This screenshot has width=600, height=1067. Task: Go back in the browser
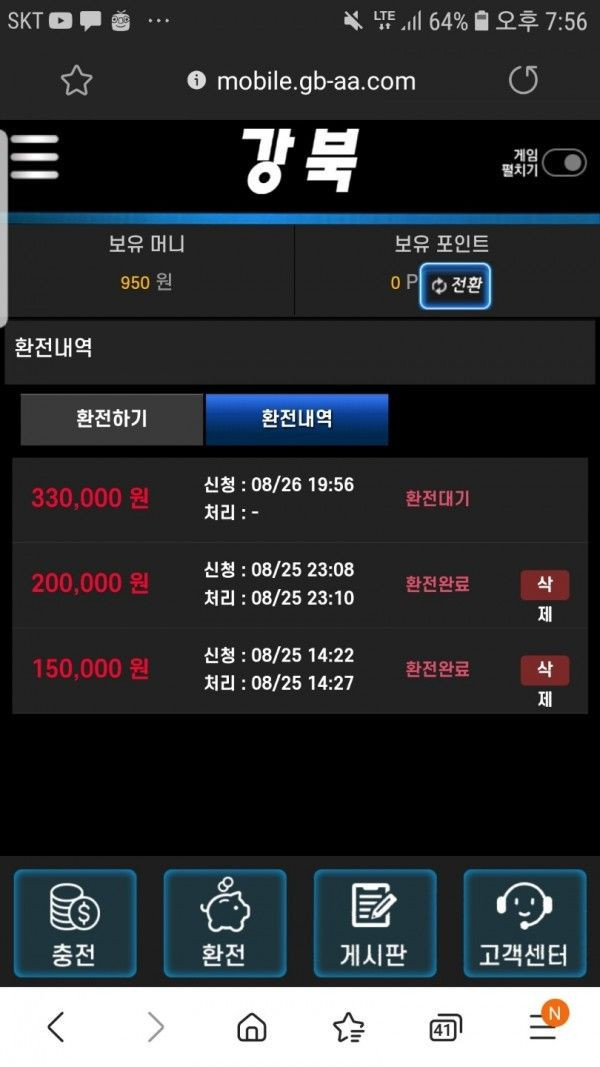coord(57,1026)
